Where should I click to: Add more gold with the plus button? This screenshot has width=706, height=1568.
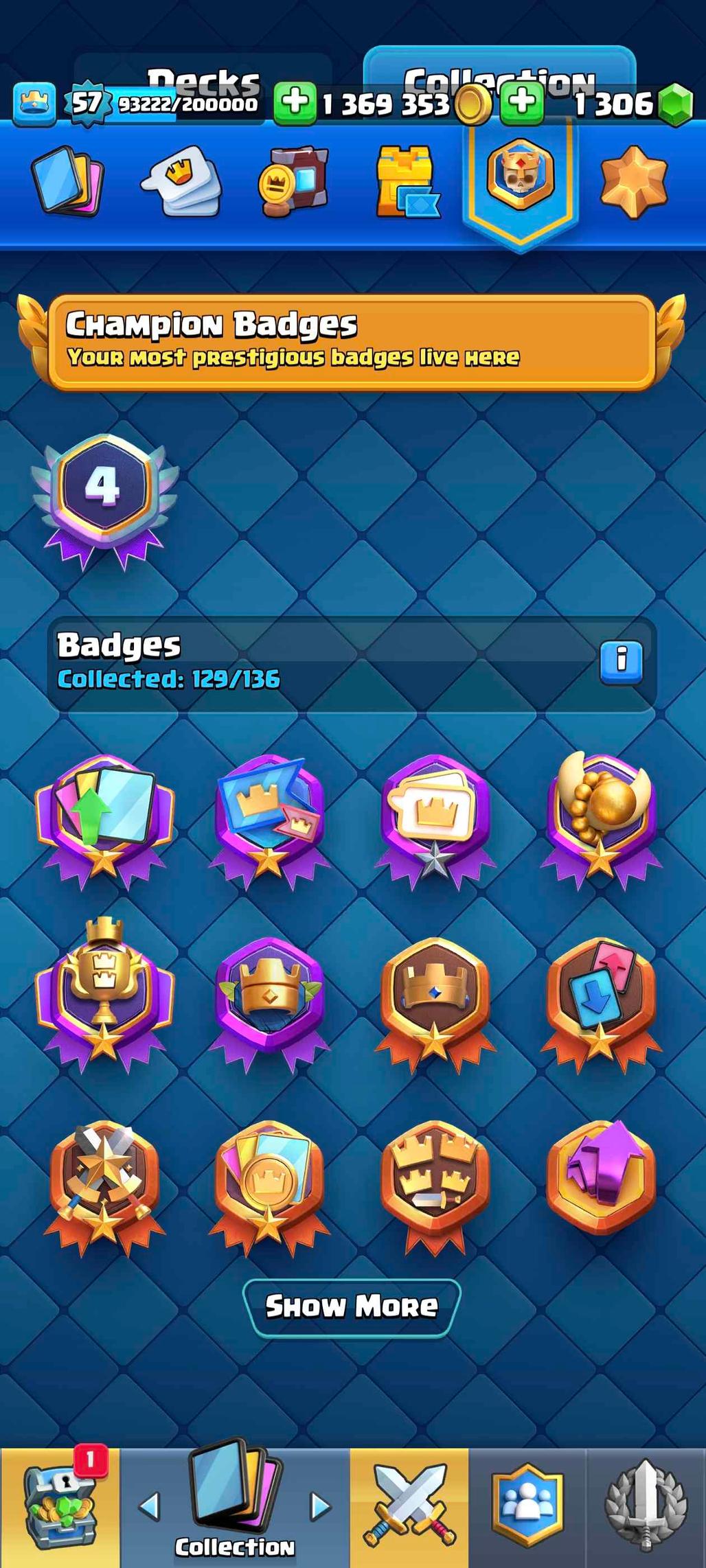coord(295,103)
